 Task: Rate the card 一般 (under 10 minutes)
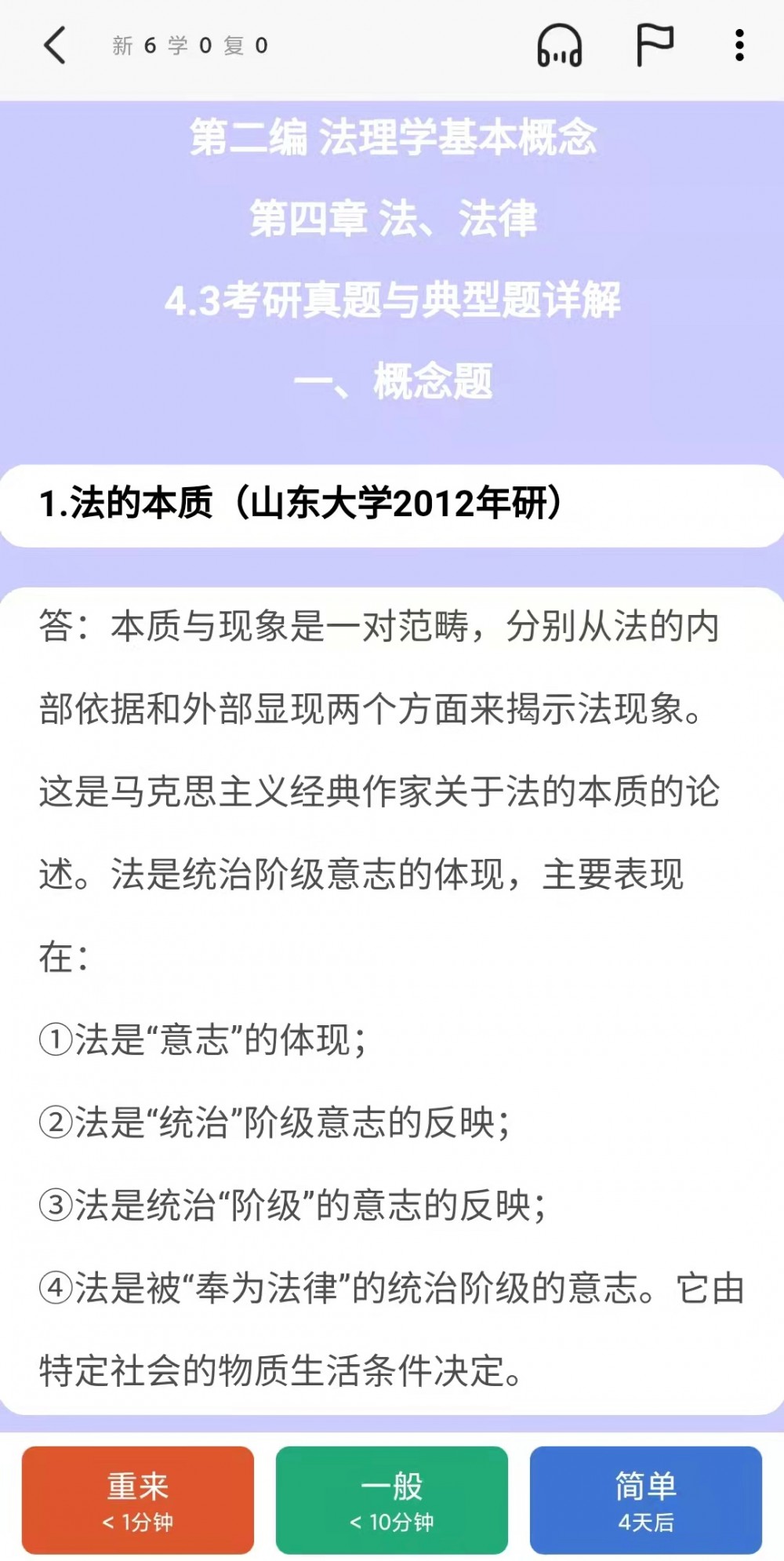392,1500
